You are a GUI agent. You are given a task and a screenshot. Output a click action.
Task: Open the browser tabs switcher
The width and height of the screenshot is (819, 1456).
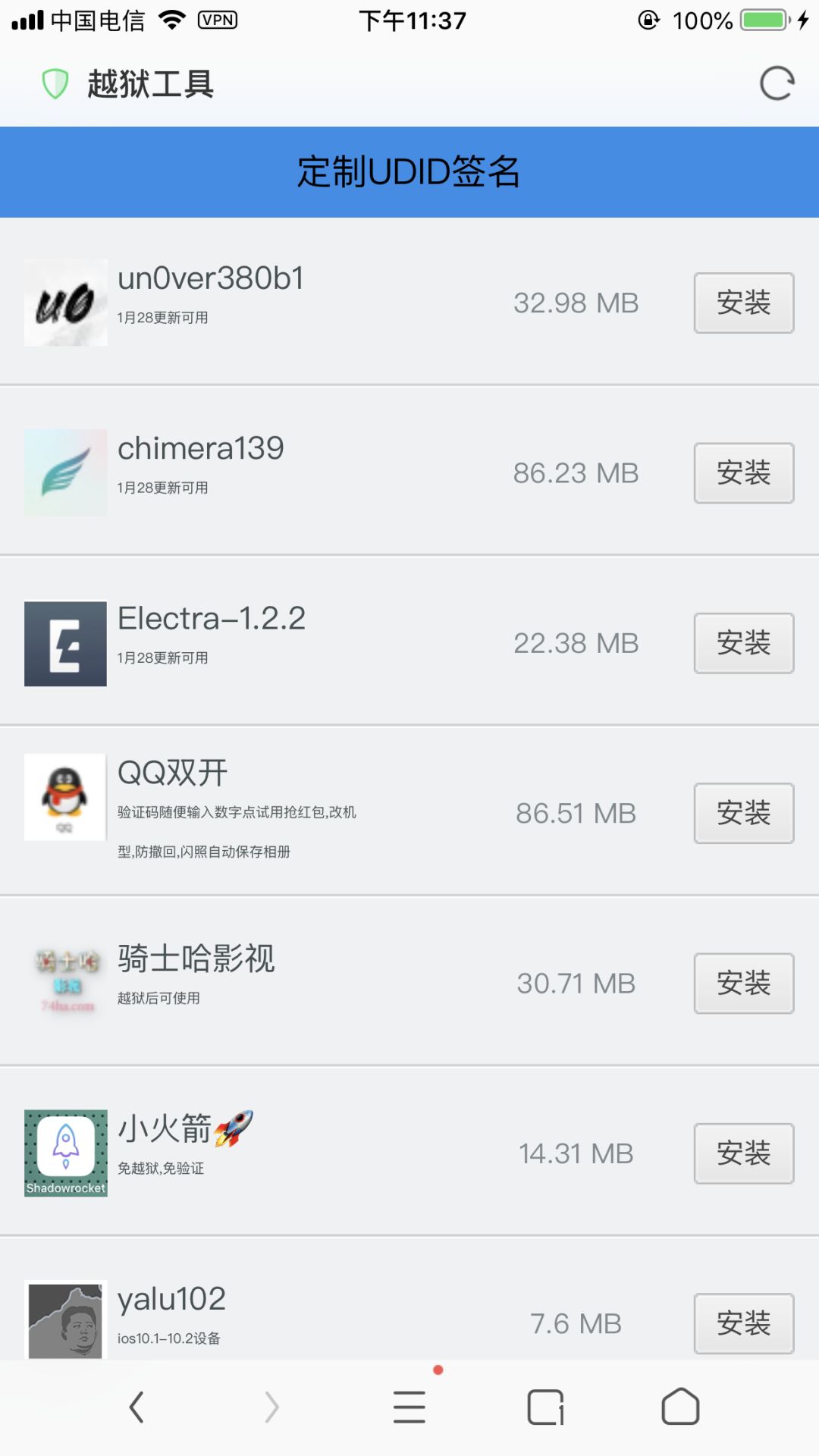[545, 1407]
